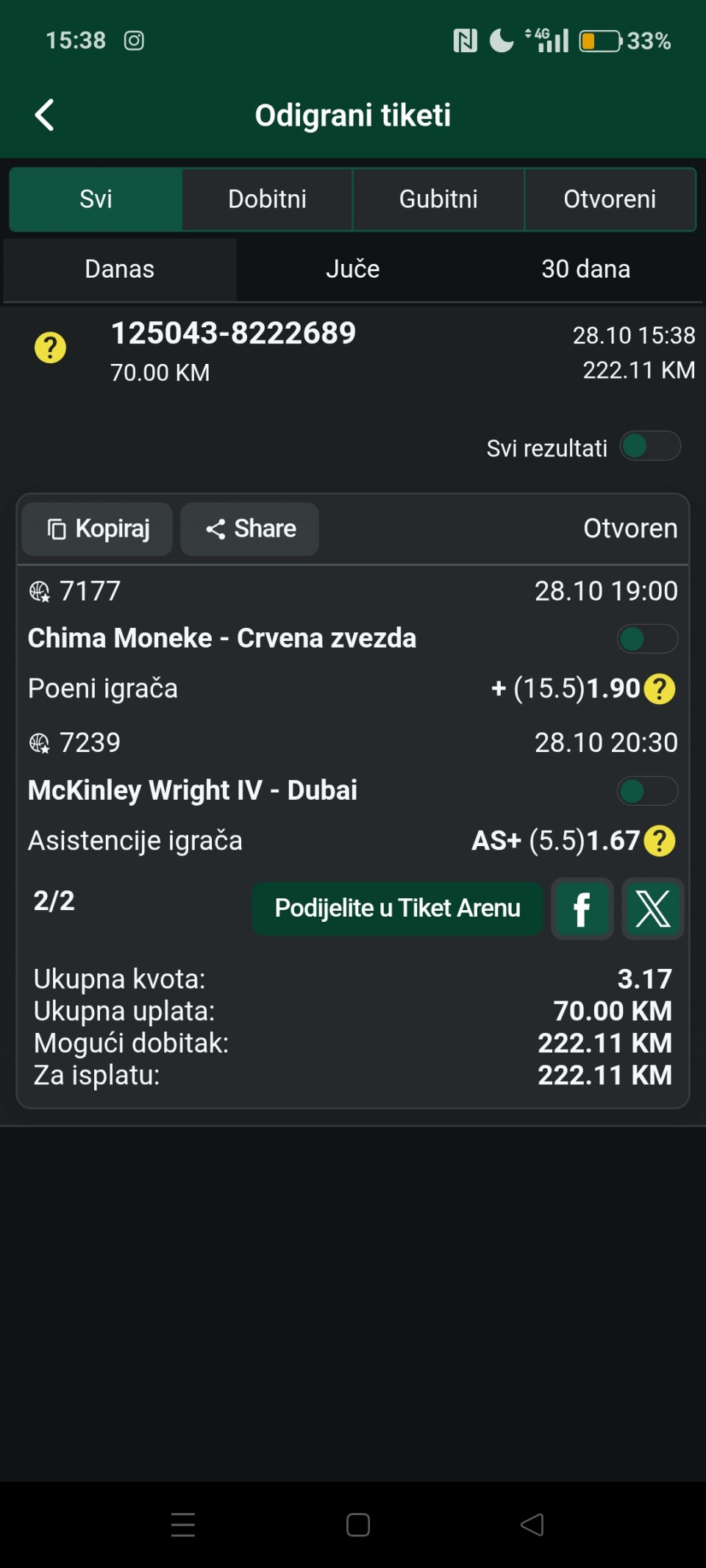The width and height of the screenshot is (706, 1568).
Task: Show Gubitni tickets
Action: pyautogui.click(x=438, y=199)
